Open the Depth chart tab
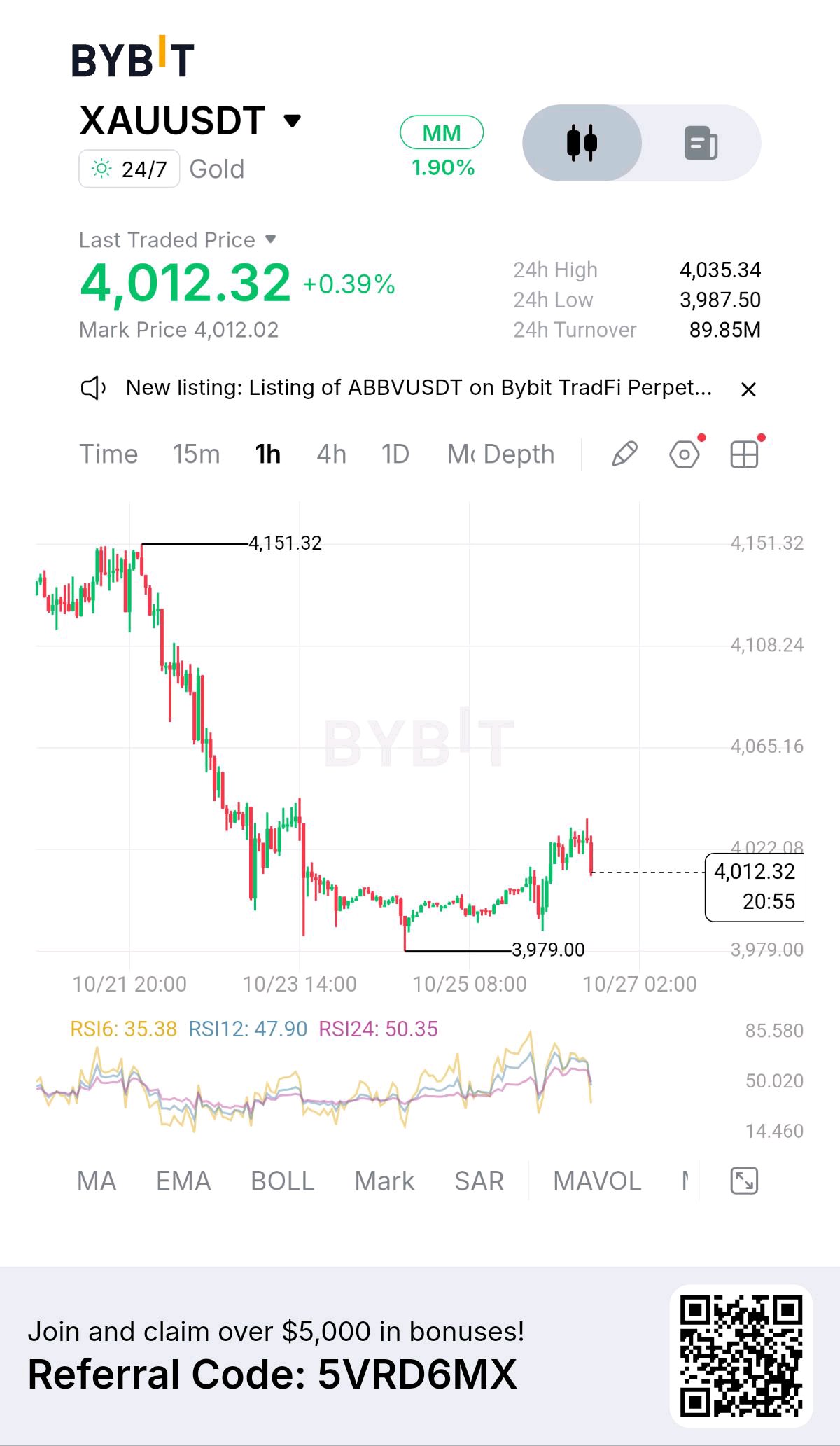The height and width of the screenshot is (1446, 840). point(519,454)
